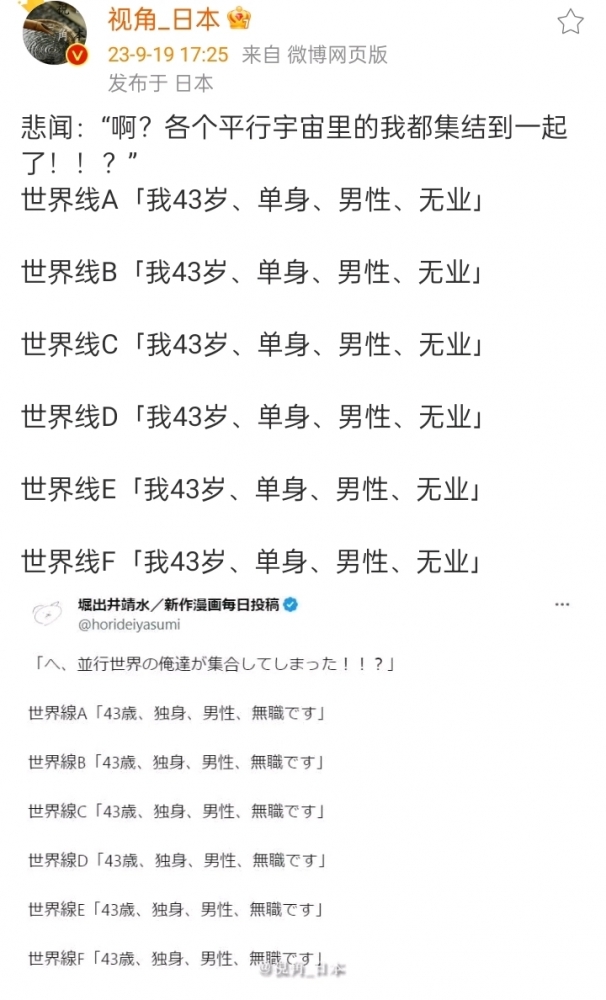Favorite this post with the star icon
Image resolution: width=606 pixels, height=1000 pixels.
pyautogui.click(x=570, y=22)
